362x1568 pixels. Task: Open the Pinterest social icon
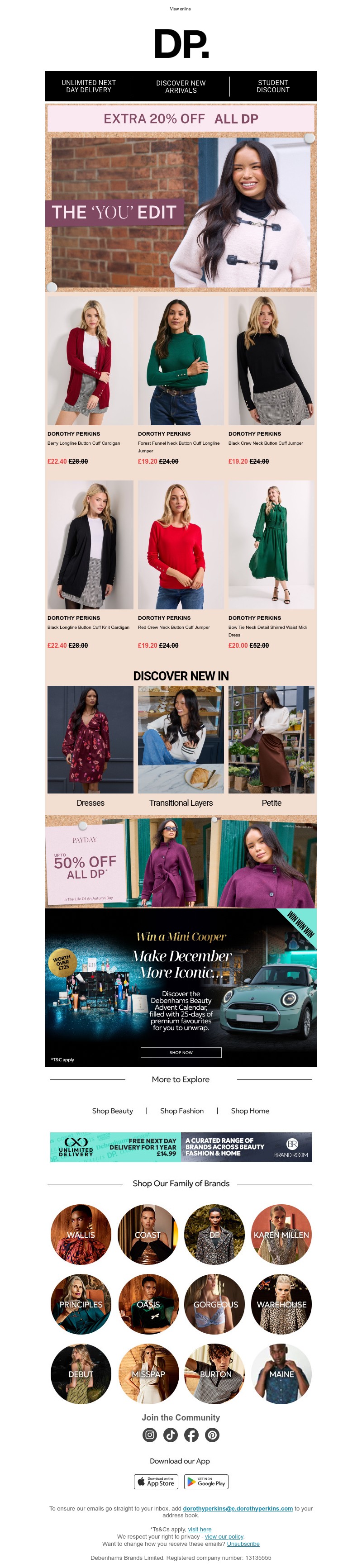(x=212, y=1435)
